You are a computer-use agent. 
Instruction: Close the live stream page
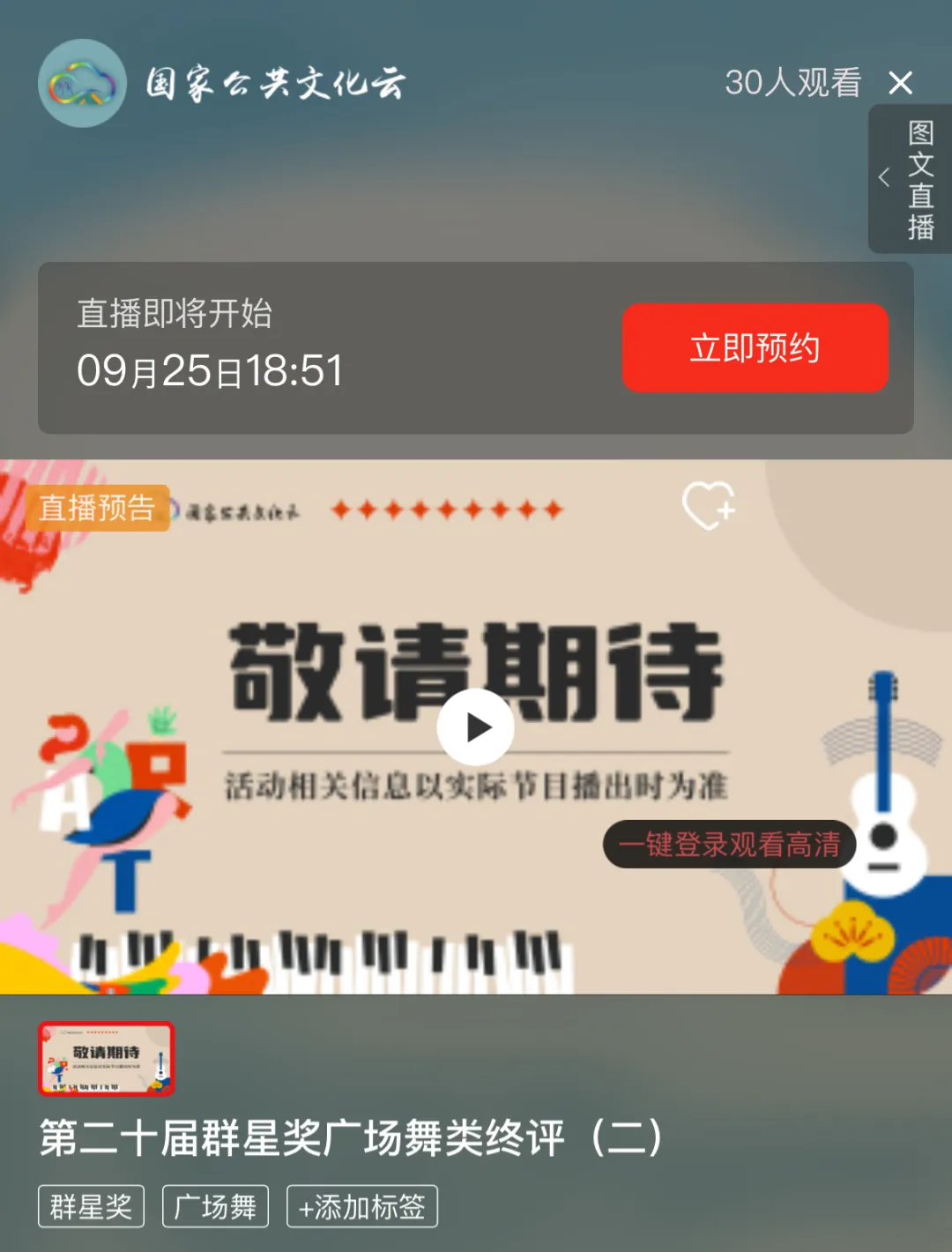coord(900,83)
